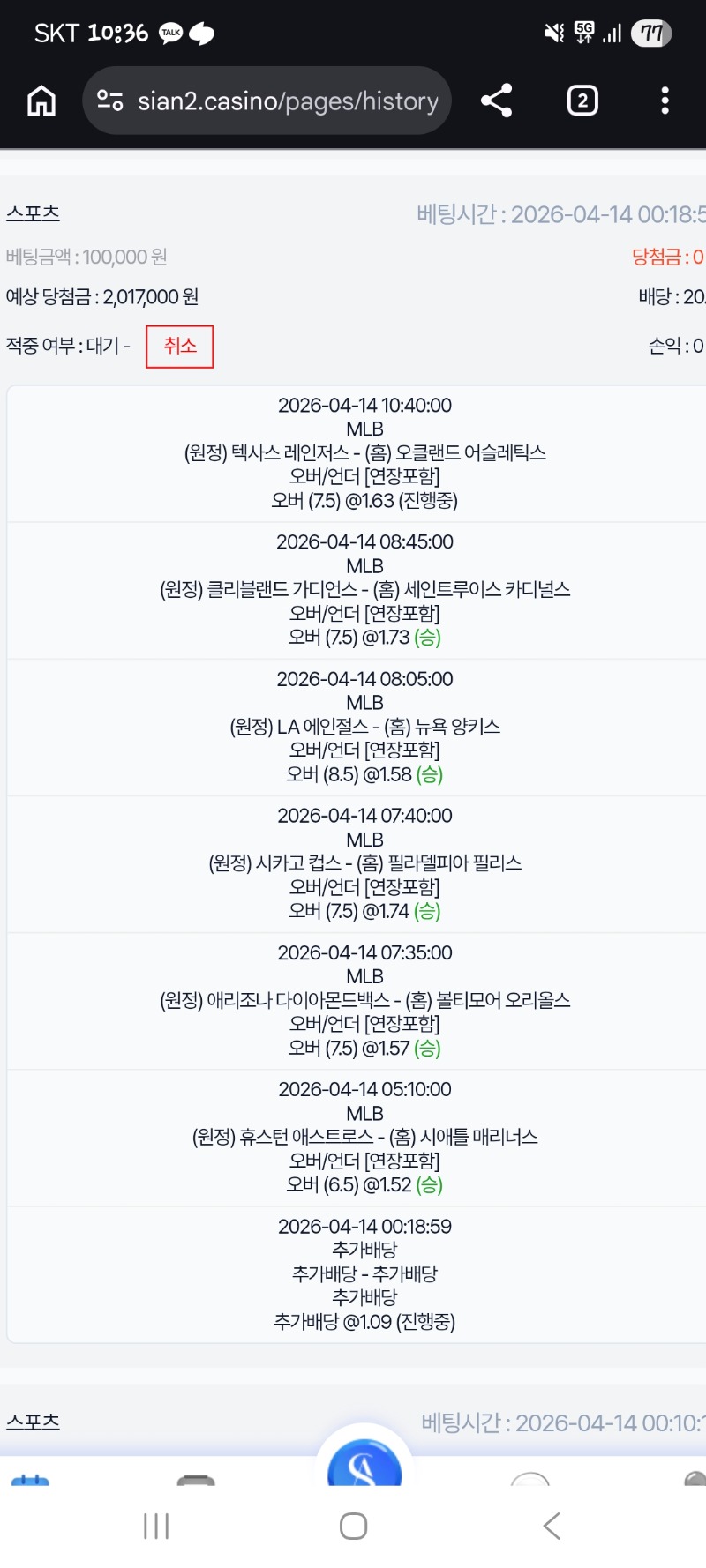Open recent apps from the navigation bar
This screenshot has width=706, height=1568.
click(156, 1526)
